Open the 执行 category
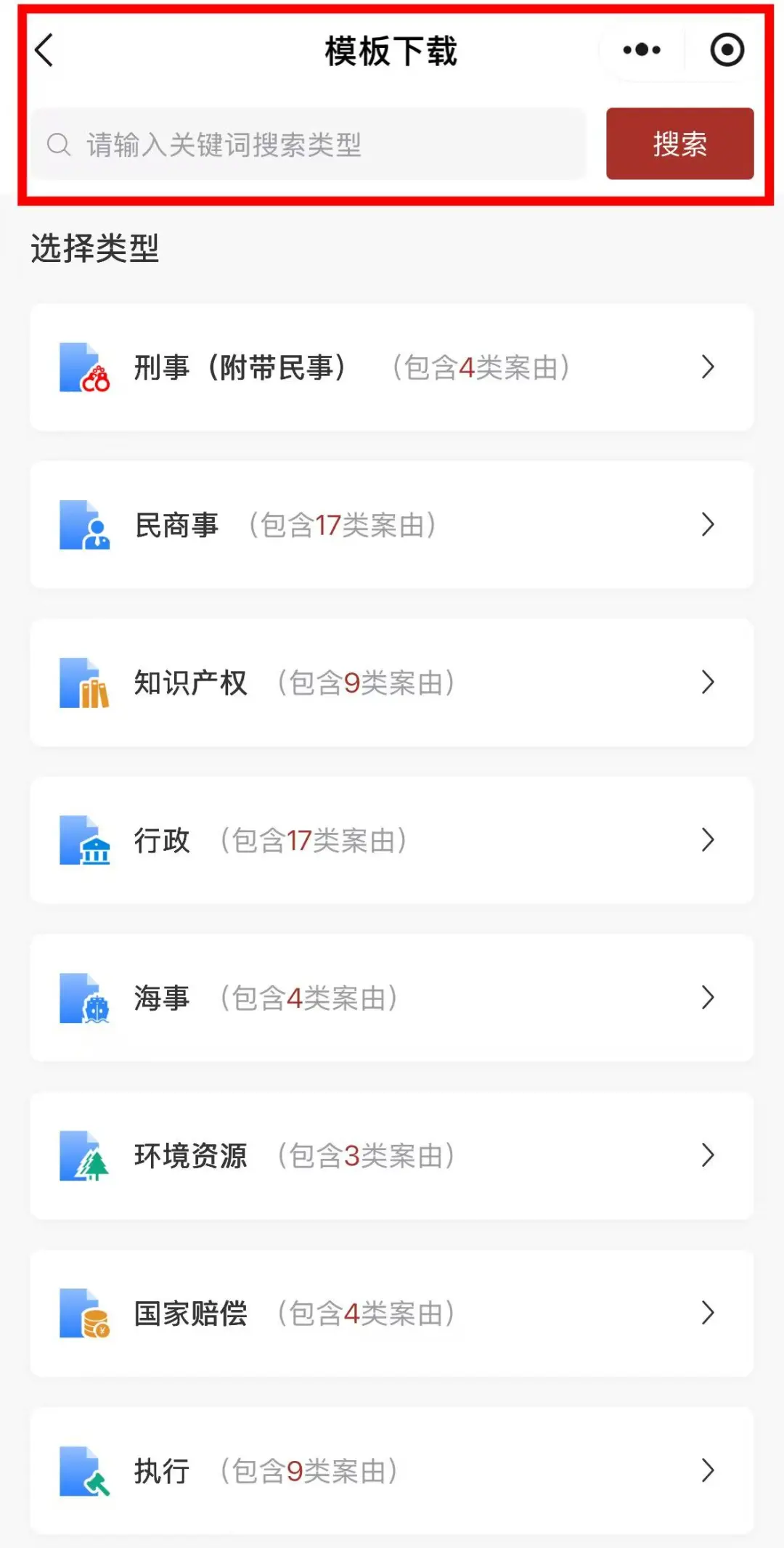Screen dimensions: 784x1548 point(391,1470)
